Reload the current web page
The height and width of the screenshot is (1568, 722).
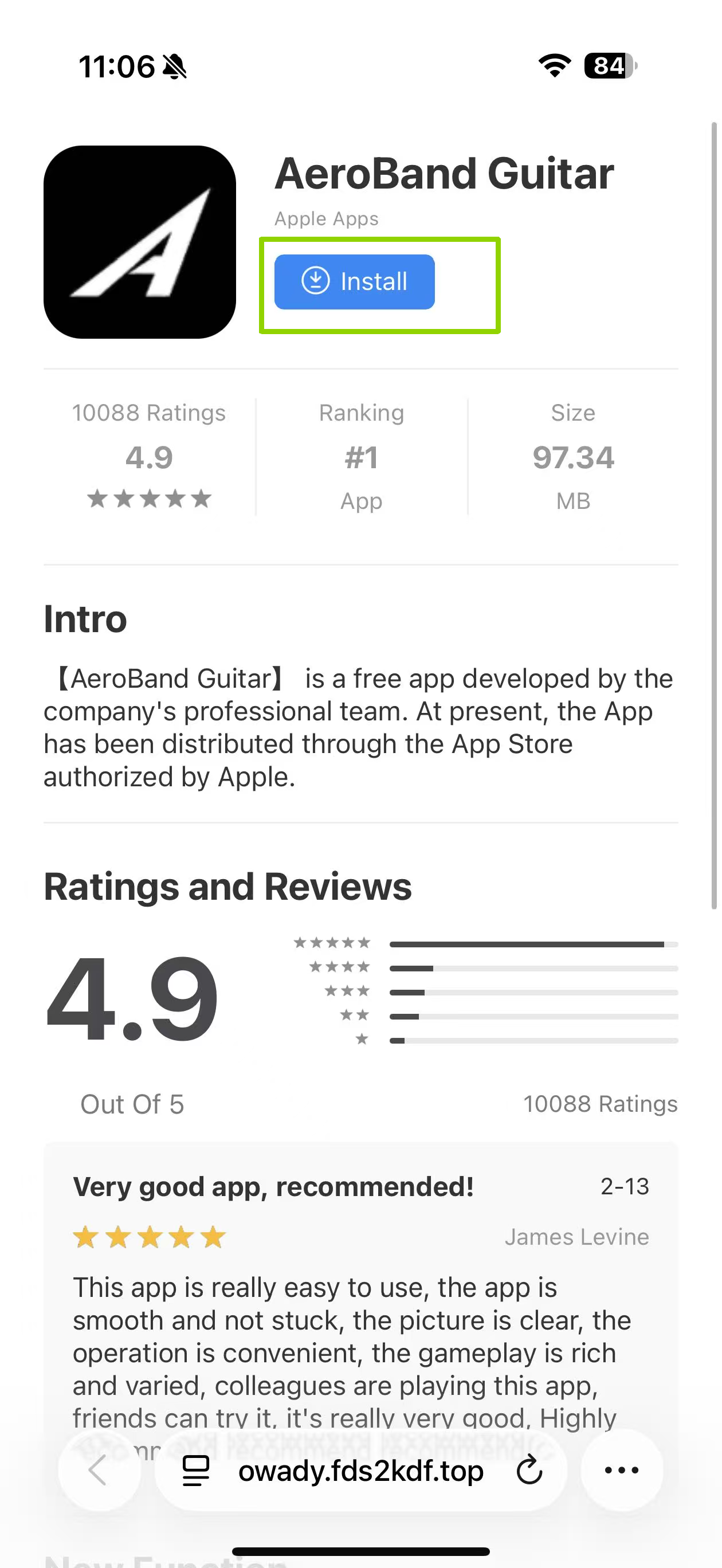(x=529, y=1471)
